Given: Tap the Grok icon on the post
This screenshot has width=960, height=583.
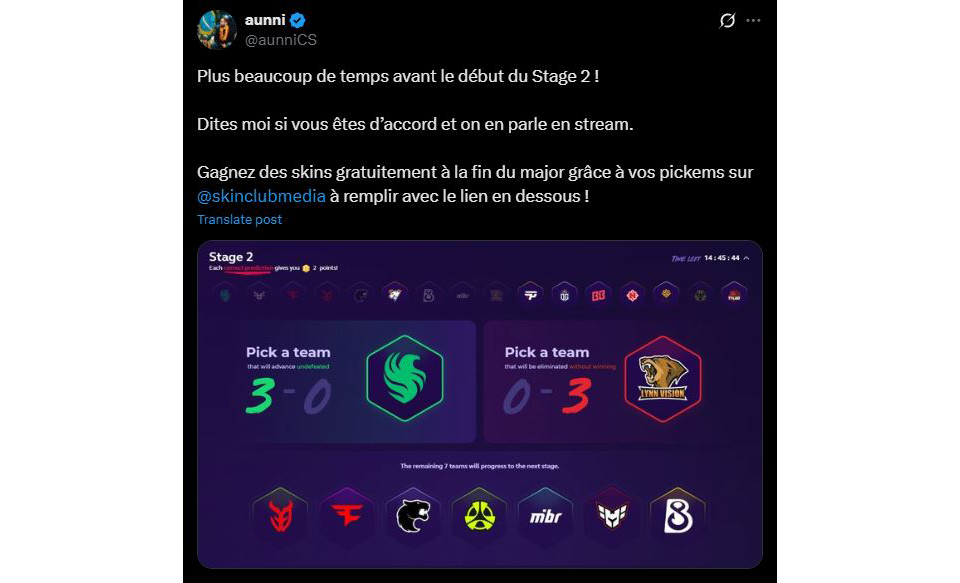Looking at the screenshot, I should [727, 20].
